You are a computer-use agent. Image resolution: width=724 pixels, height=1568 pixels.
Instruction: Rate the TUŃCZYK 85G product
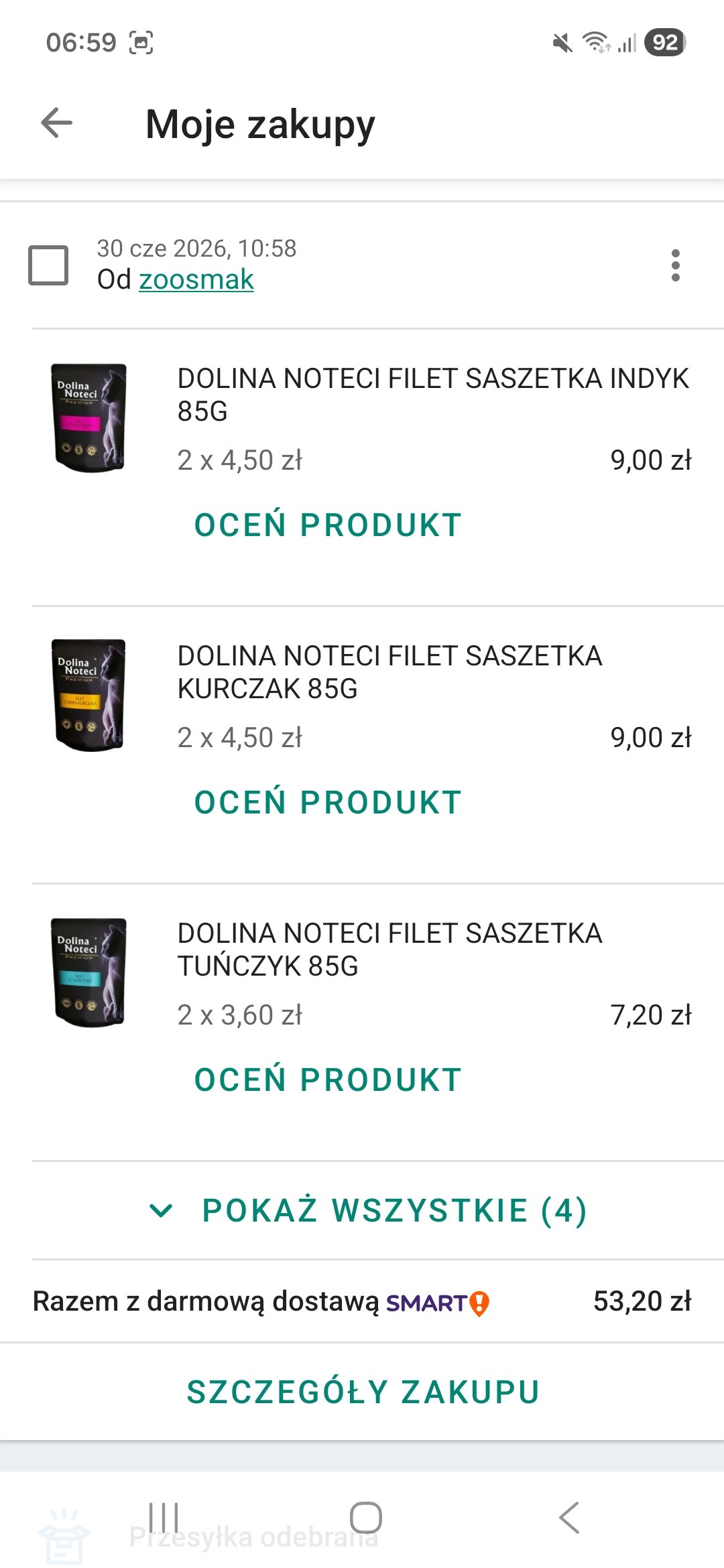pyautogui.click(x=328, y=1080)
